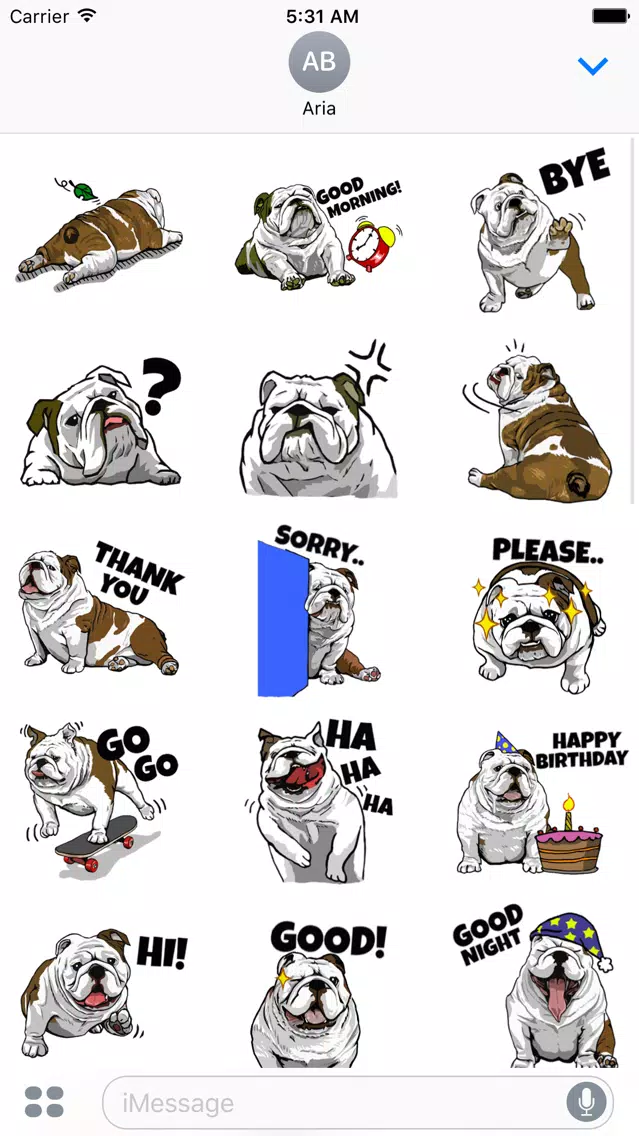Viewport: 639px width, 1136px height.
Task: Collapse the sticker panel with the chevron
Action: pos(592,67)
